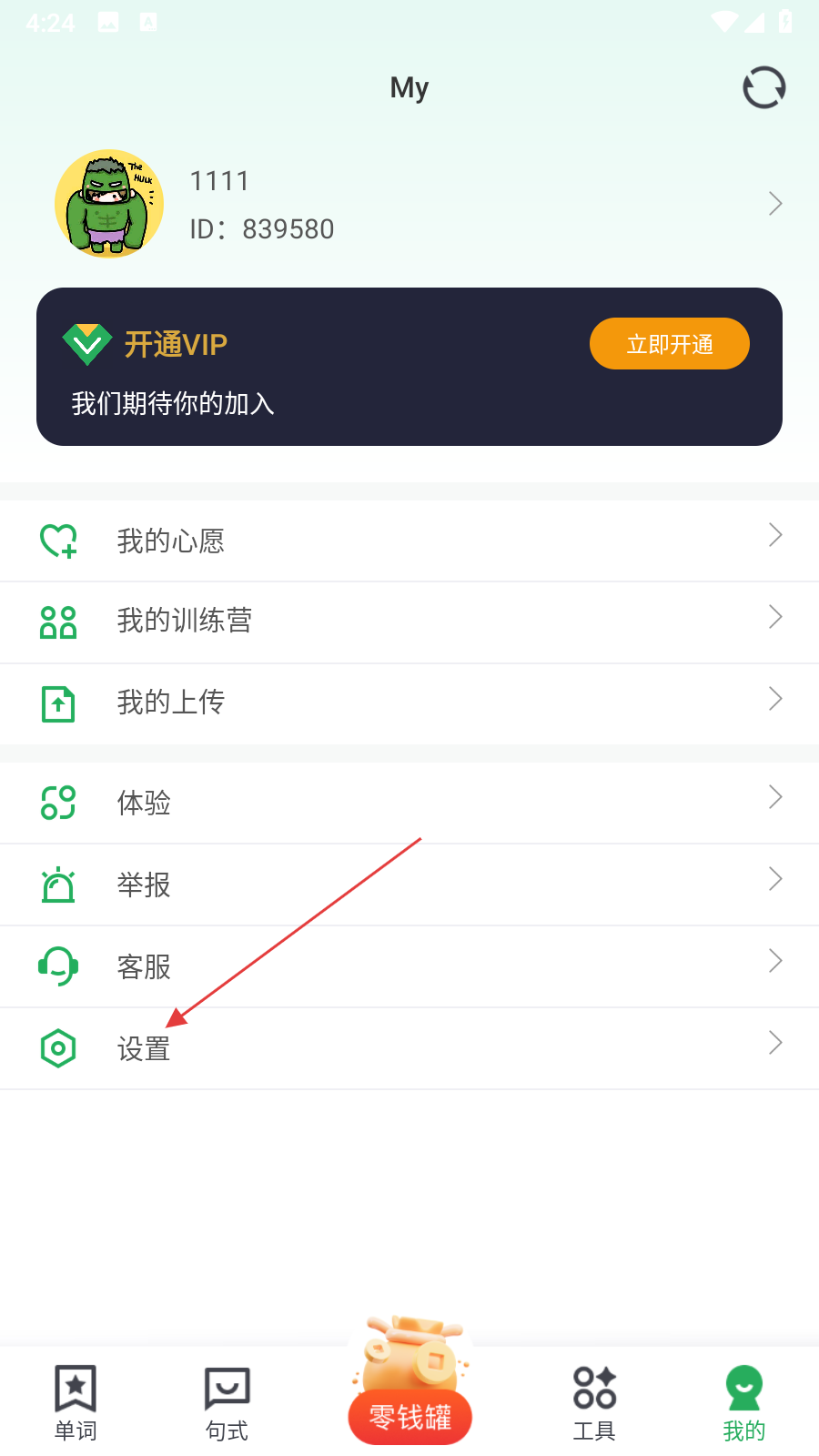Image resolution: width=819 pixels, height=1456 pixels.
Task: Open 我的心愿 row
Action: coord(409,541)
